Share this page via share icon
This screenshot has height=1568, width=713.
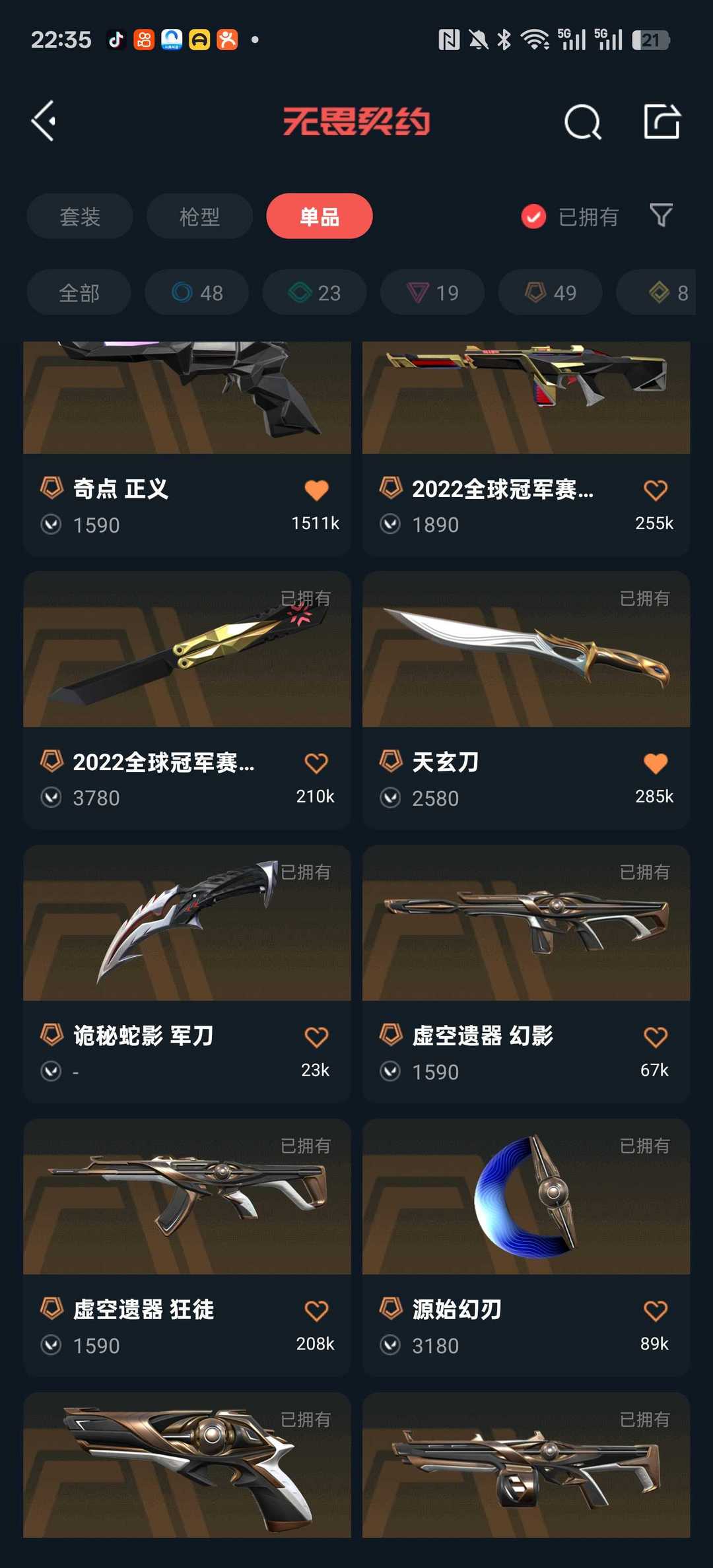(x=662, y=121)
